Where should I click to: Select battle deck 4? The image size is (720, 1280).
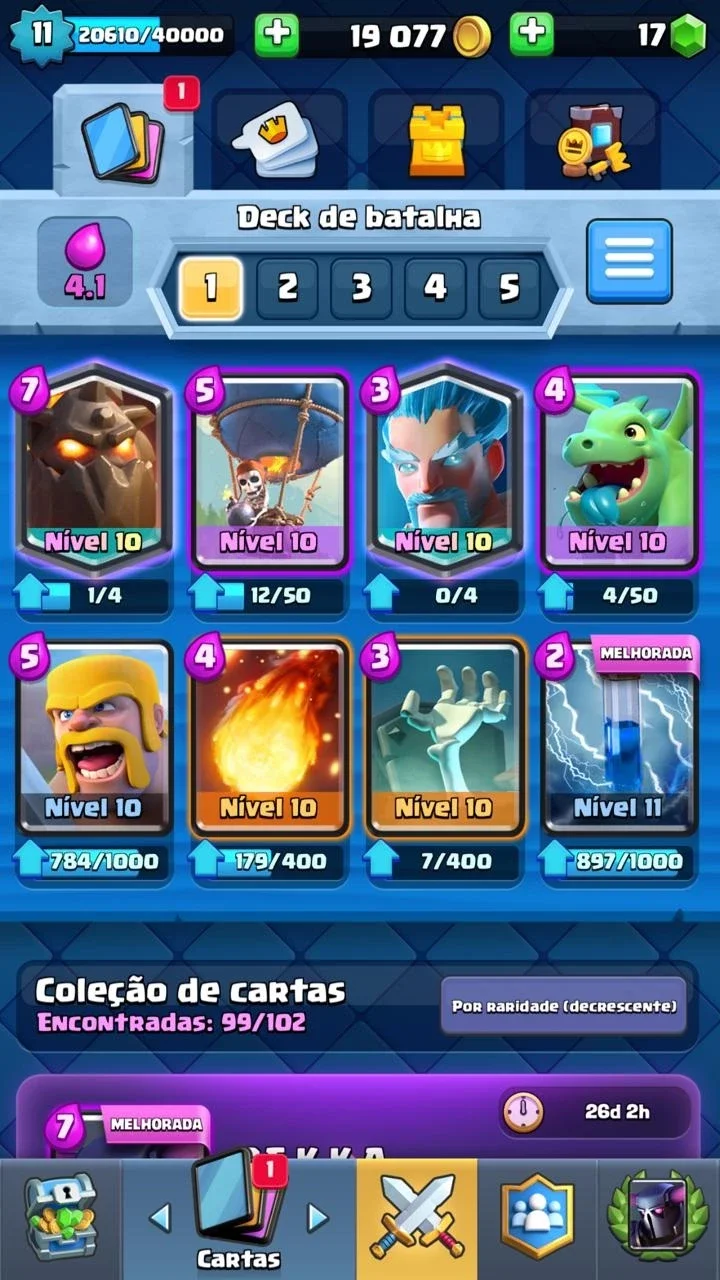pos(435,289)
